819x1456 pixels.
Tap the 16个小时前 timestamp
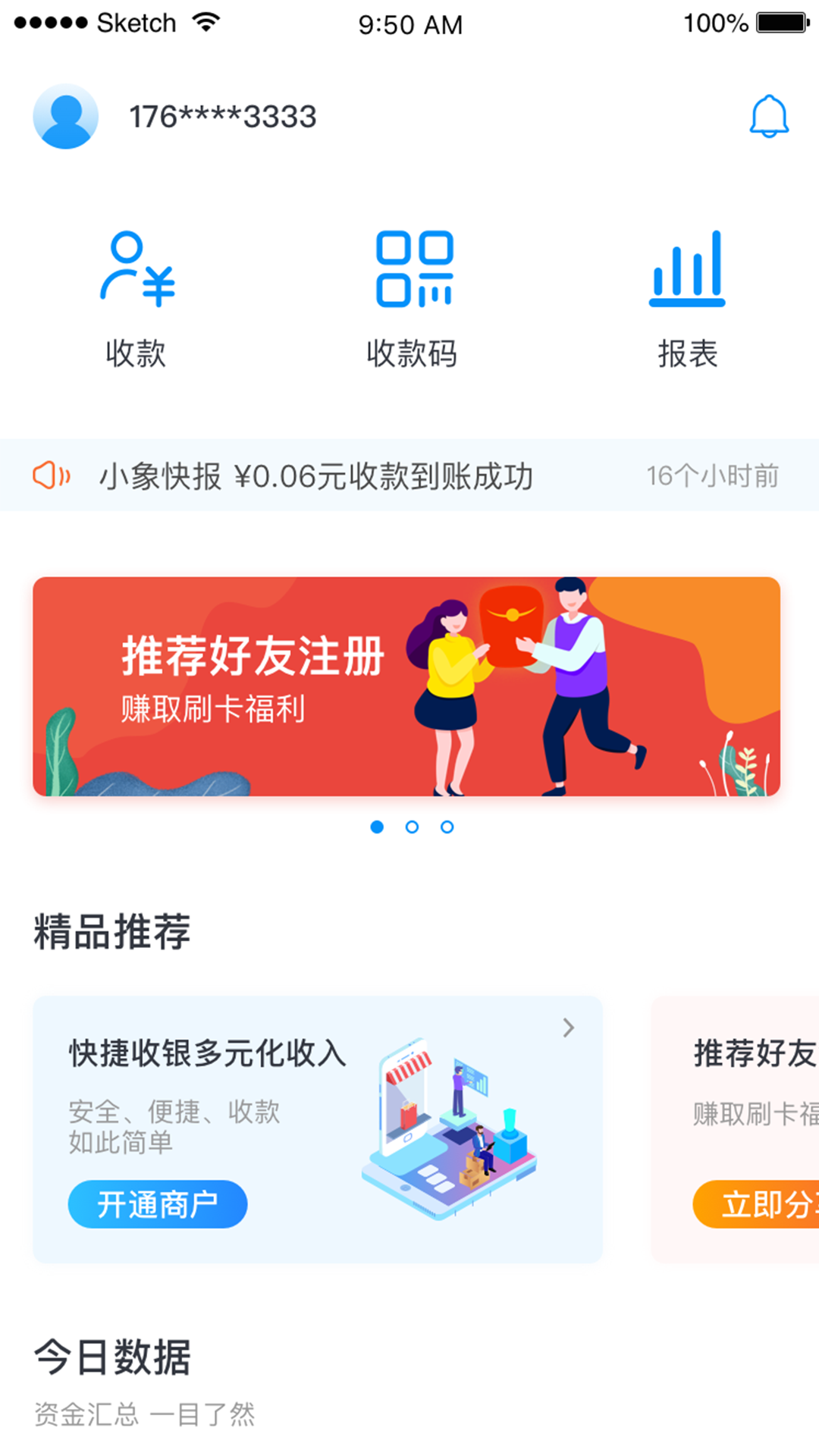point(713,475)
